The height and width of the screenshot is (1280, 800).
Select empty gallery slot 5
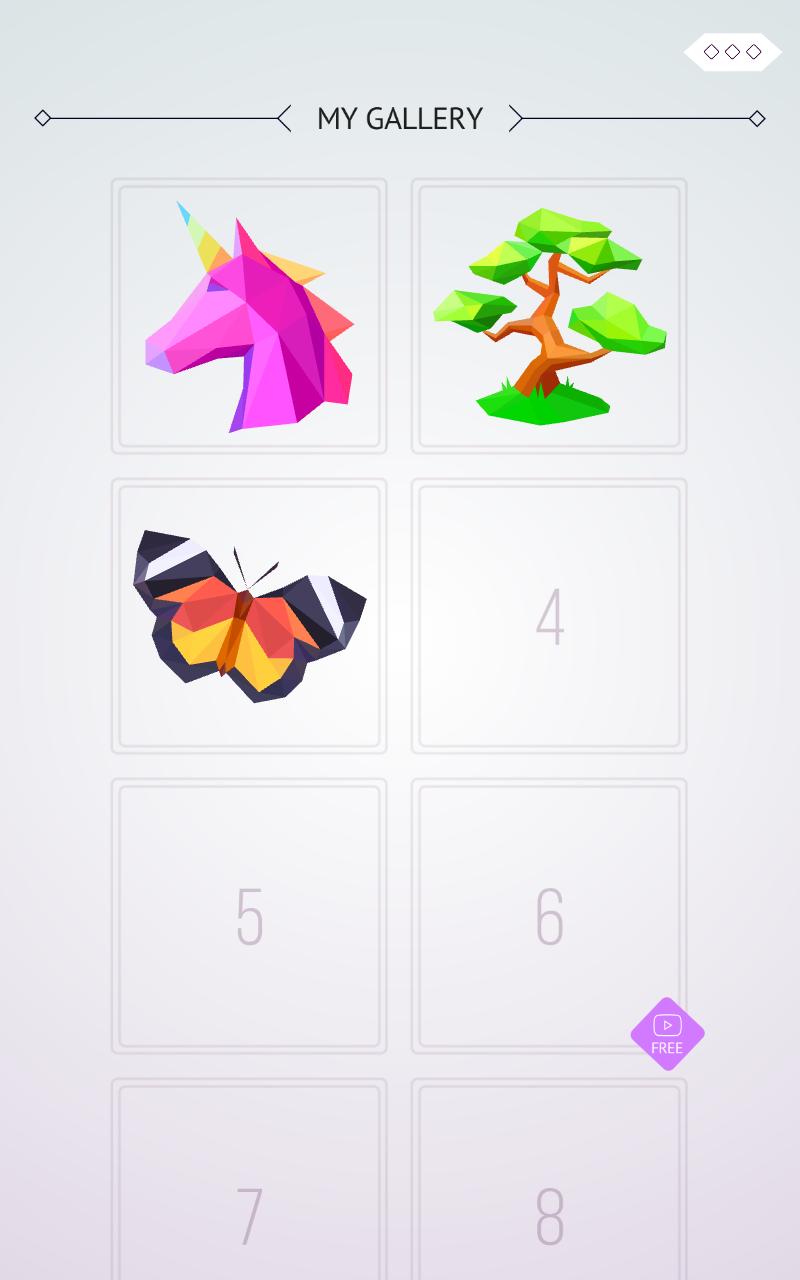point(249,916)
